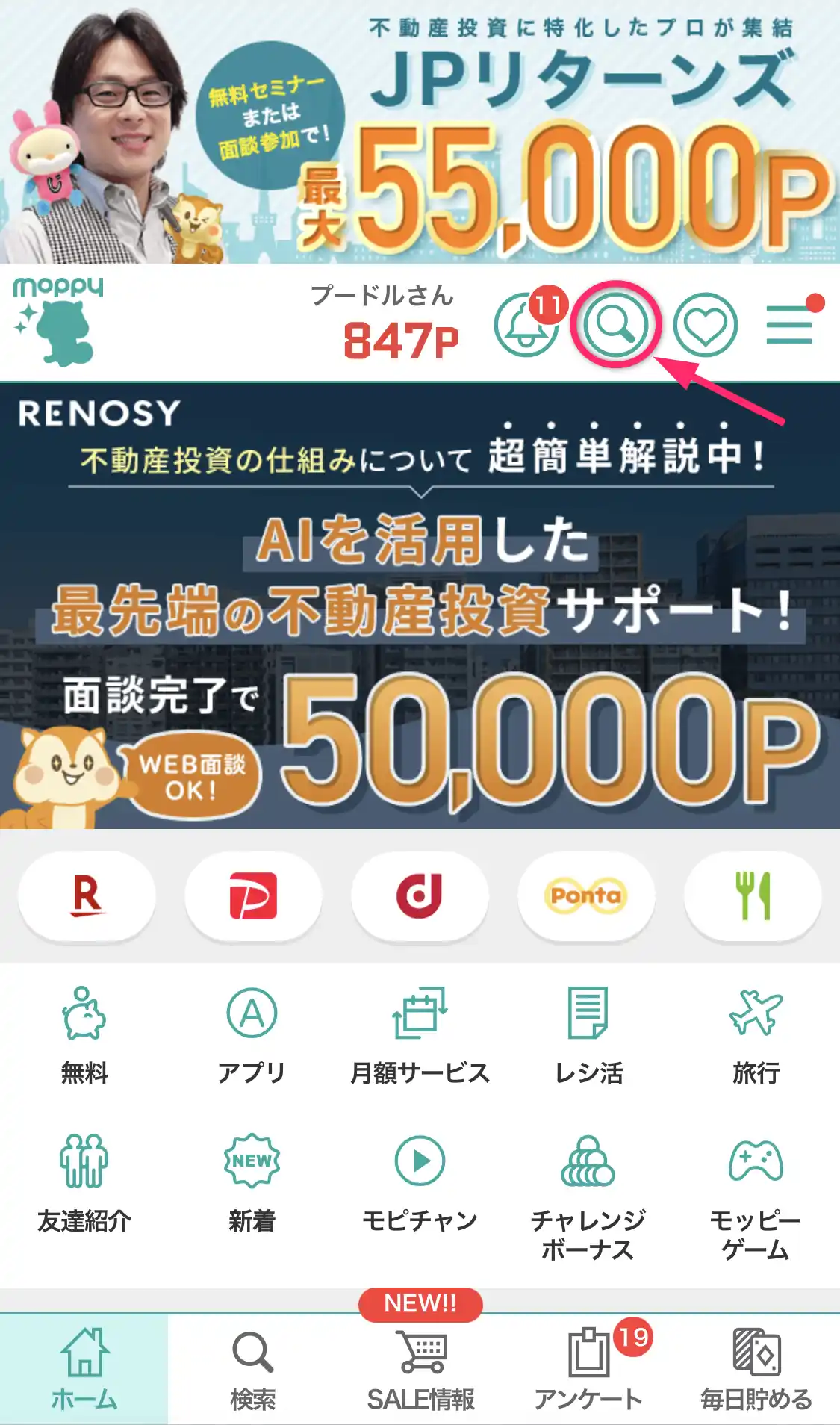The height and width of the screenshot is (1425, 840).
Task: Open the アプリ category
Action: [252, 1034]
